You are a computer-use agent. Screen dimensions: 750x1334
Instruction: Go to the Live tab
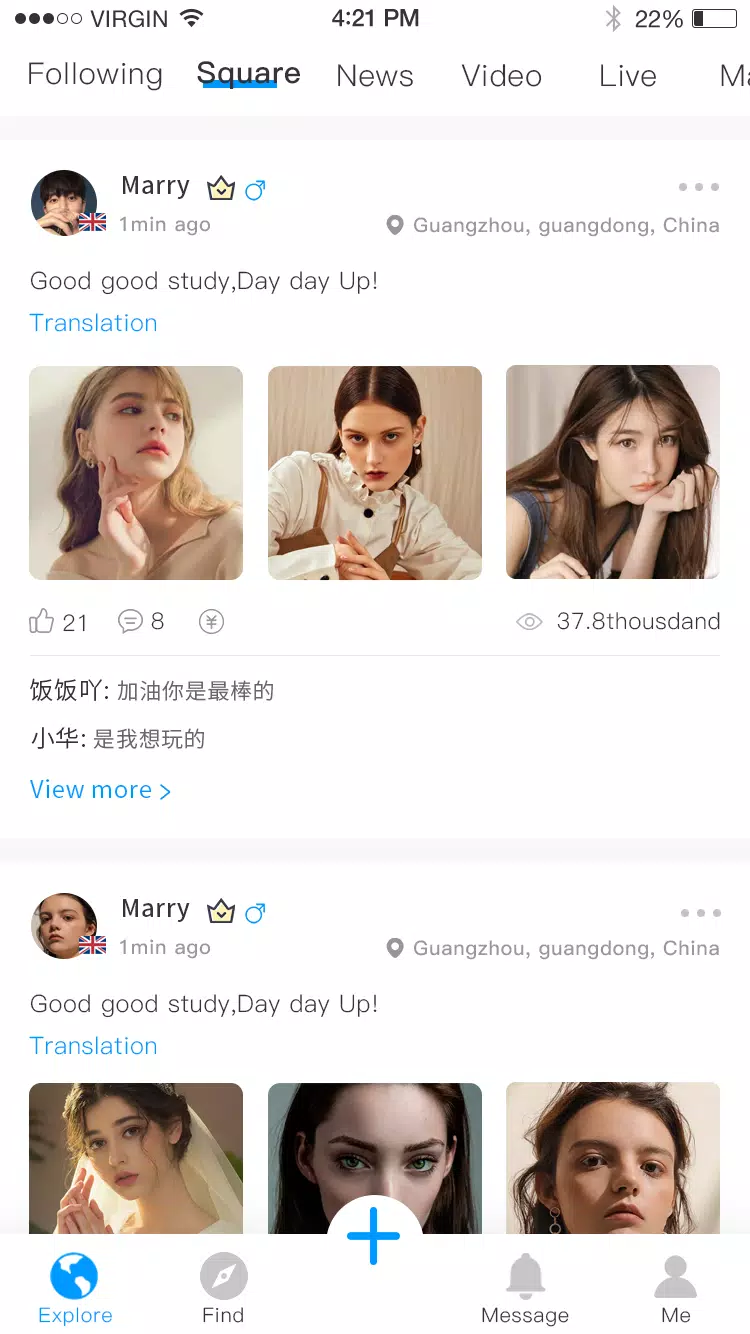(627, 76)
